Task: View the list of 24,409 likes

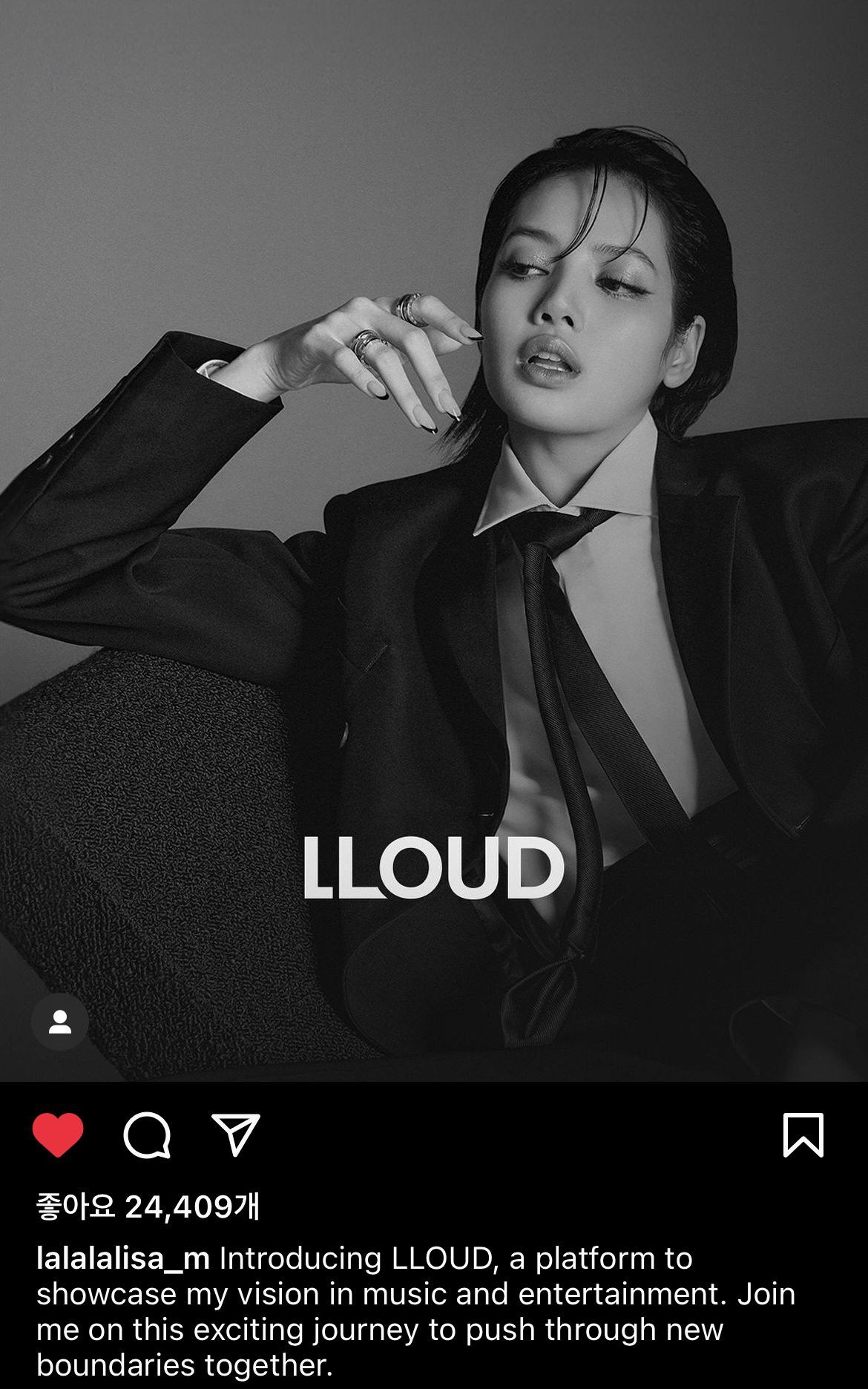Action: [148, 1206]
